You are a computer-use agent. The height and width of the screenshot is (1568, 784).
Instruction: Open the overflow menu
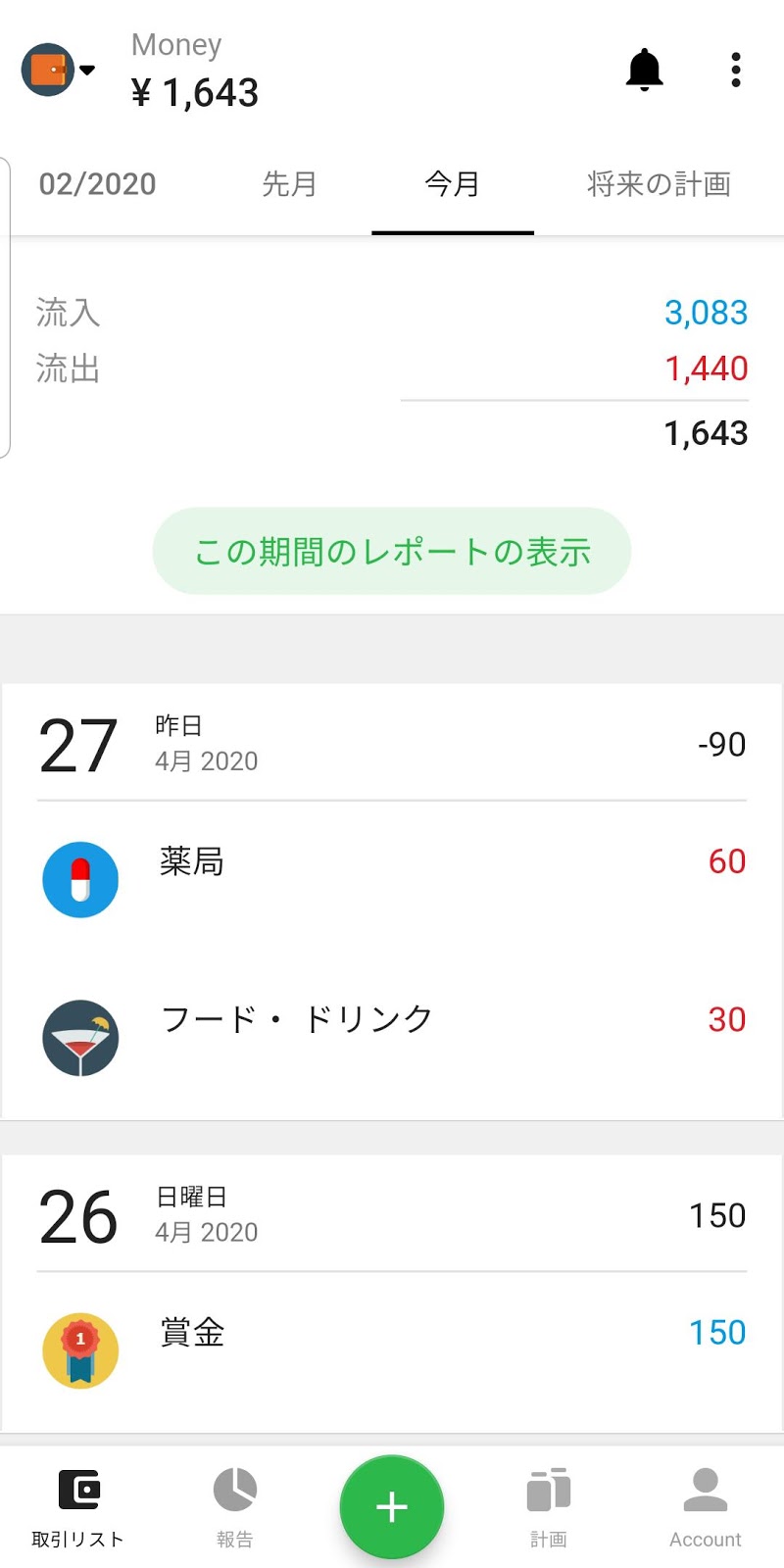pyautogui.click(x=735, y=70)
